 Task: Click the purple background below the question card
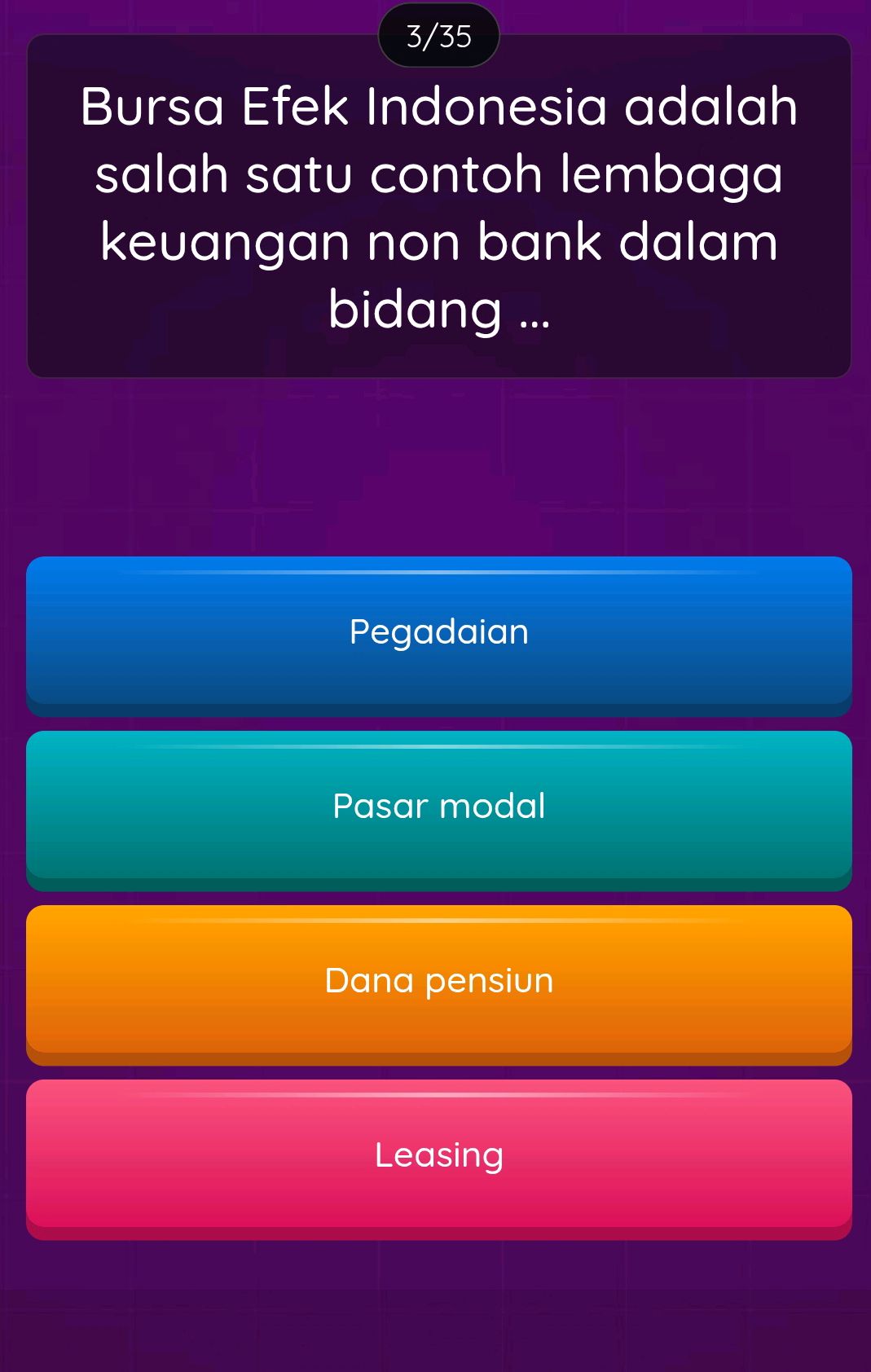438,464
